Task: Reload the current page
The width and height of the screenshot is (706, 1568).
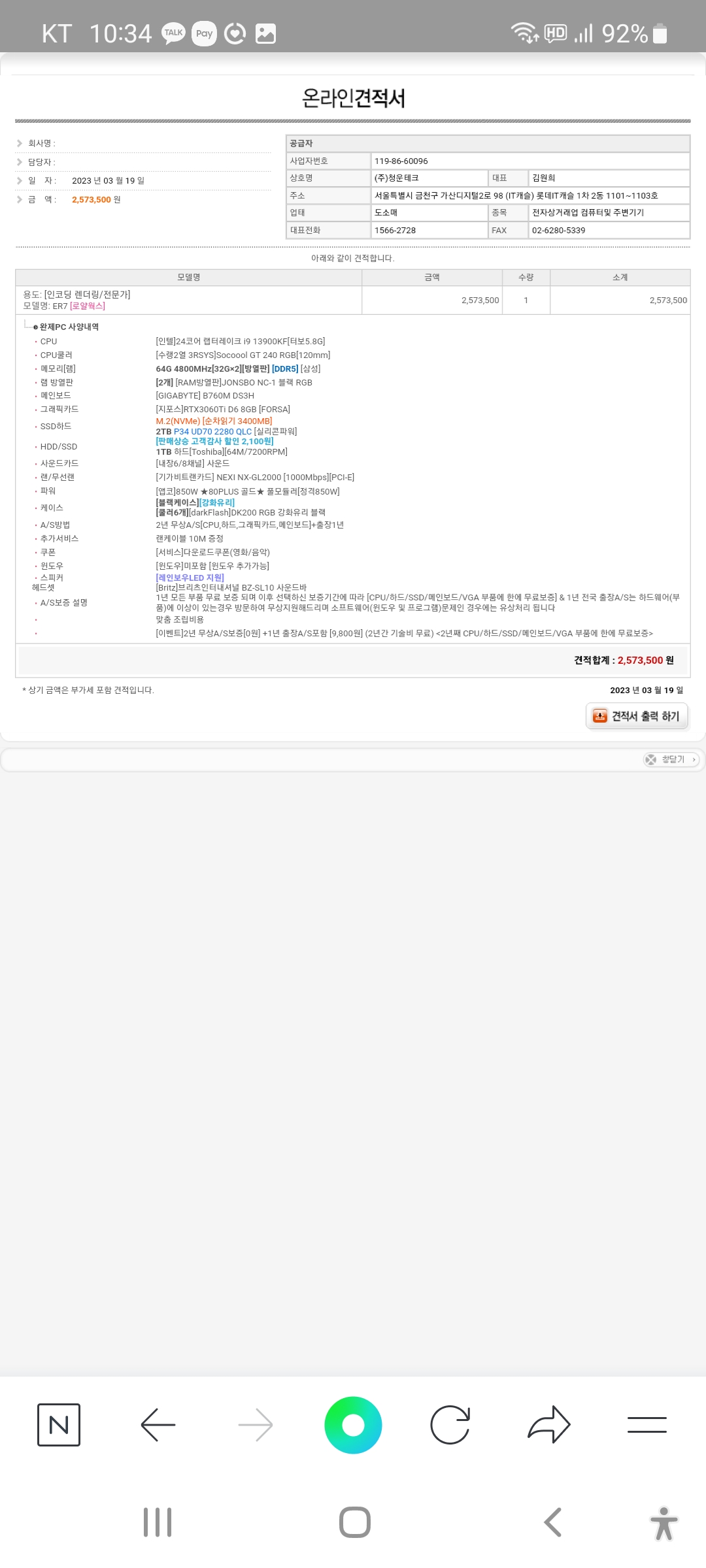Action: (450, 1424)
